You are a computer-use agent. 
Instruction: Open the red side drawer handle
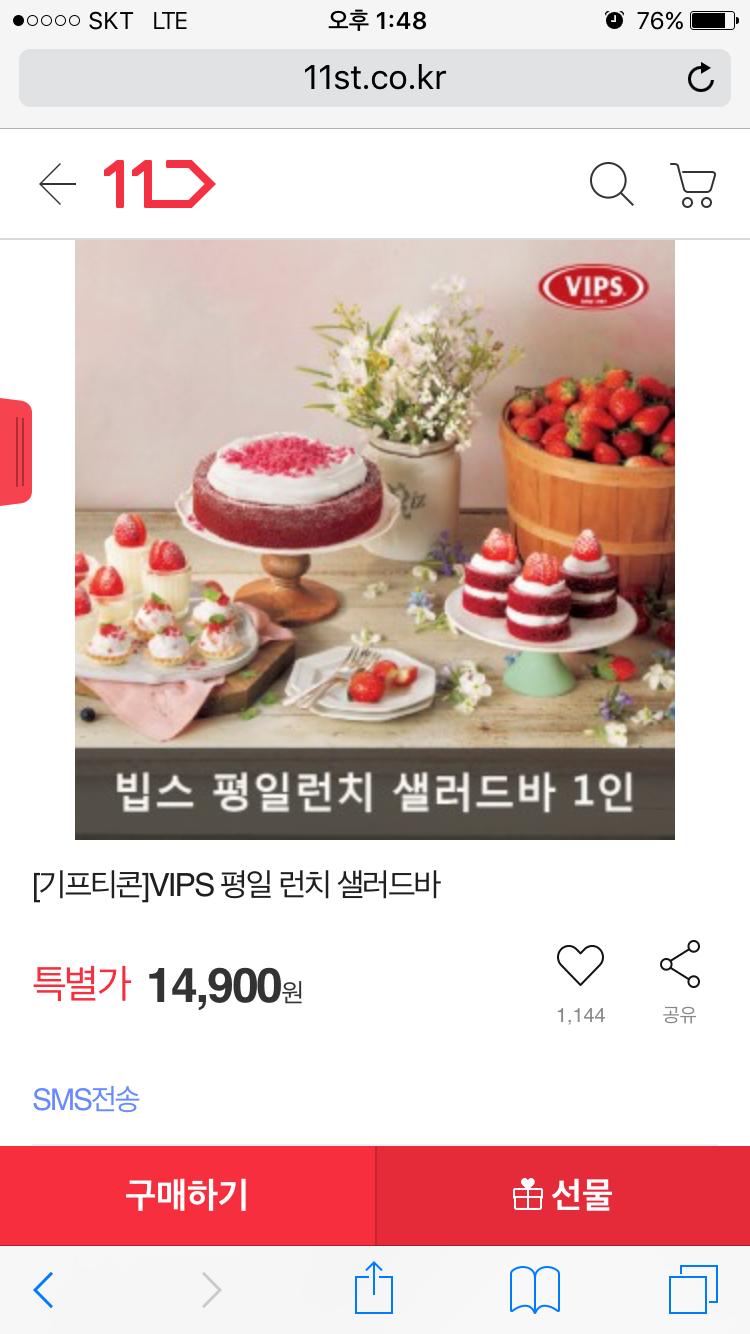click(15, 452)
